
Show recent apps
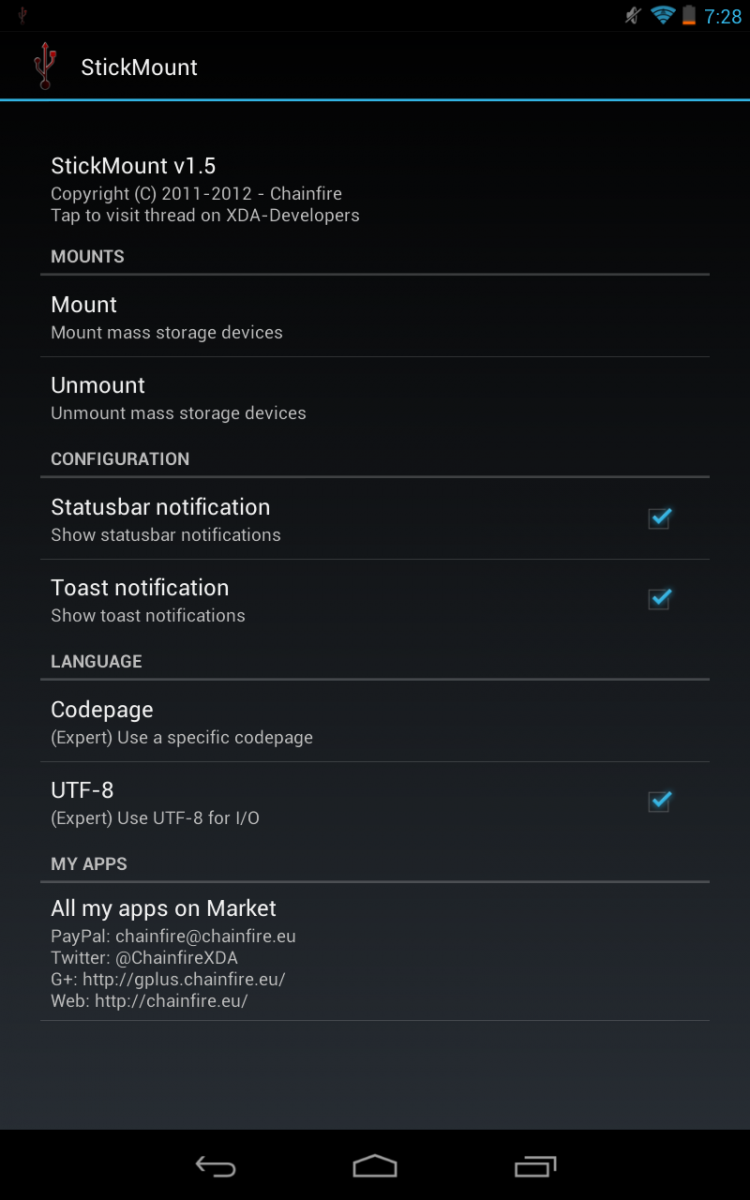click(535, 1166)
